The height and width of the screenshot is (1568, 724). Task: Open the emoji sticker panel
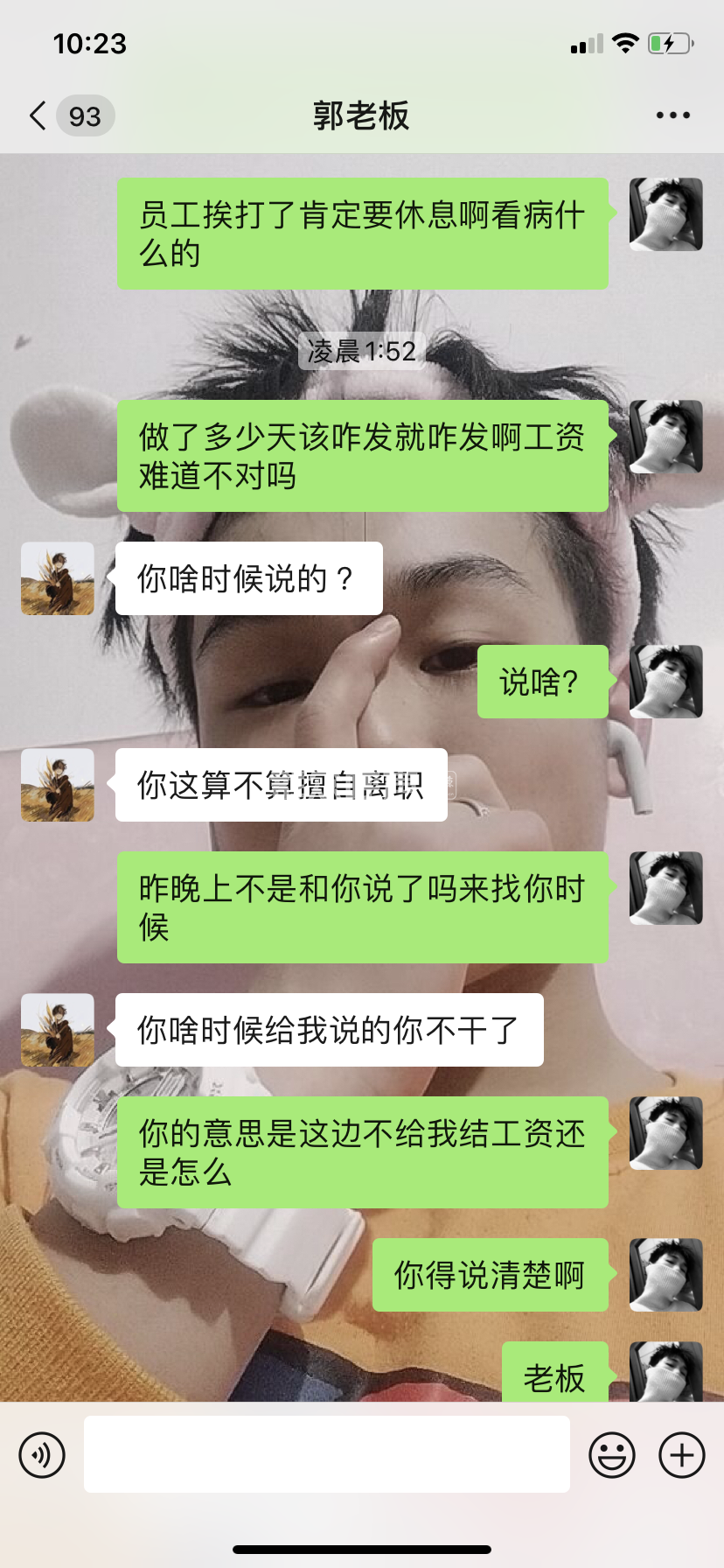(x=612, y=1455)
